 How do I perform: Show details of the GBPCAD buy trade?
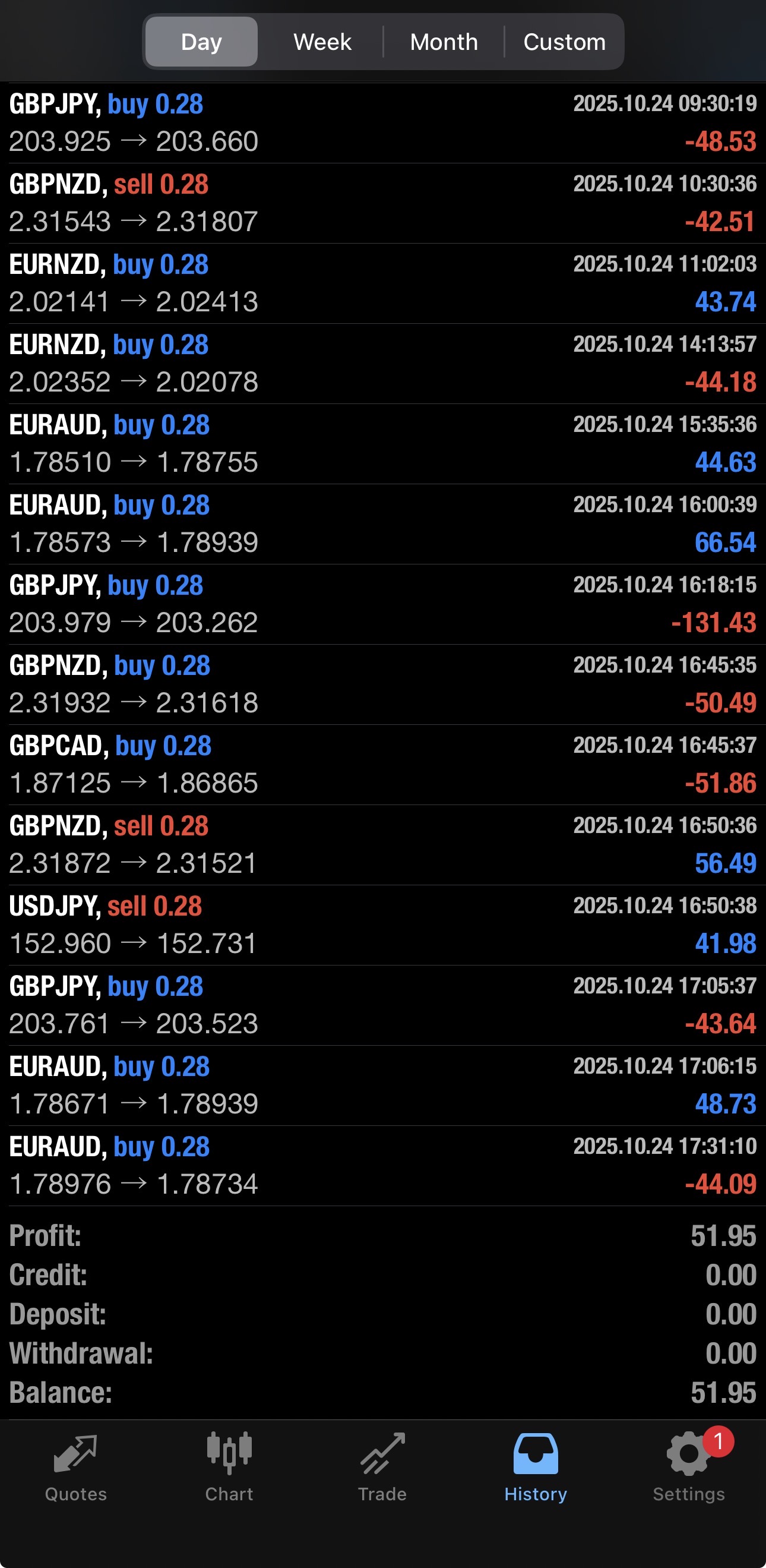(x=382, y=765)
